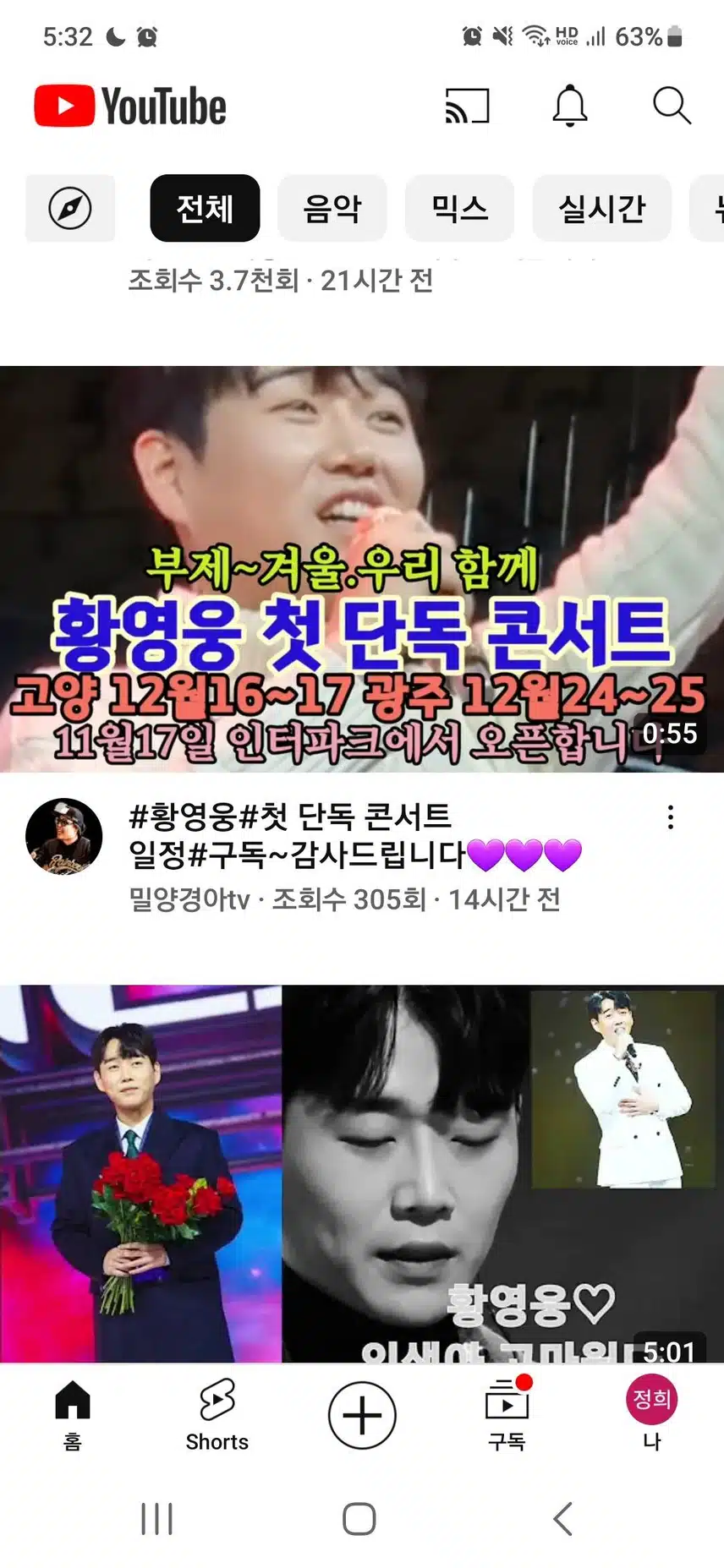Open 밀양경아tv channel avatar
Viewport: 724px width, 1568px height.
pos(64,836)
